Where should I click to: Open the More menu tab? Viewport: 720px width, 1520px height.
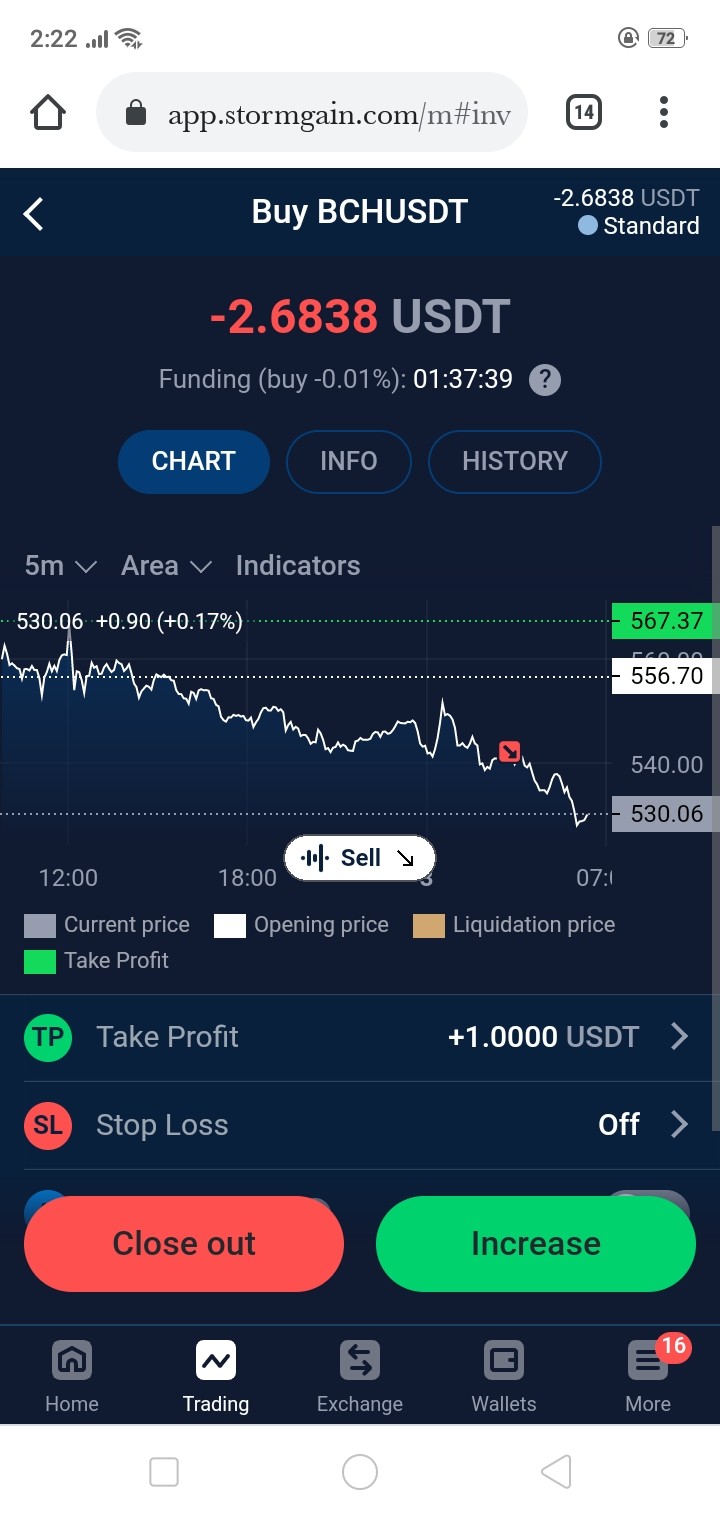648,1377
